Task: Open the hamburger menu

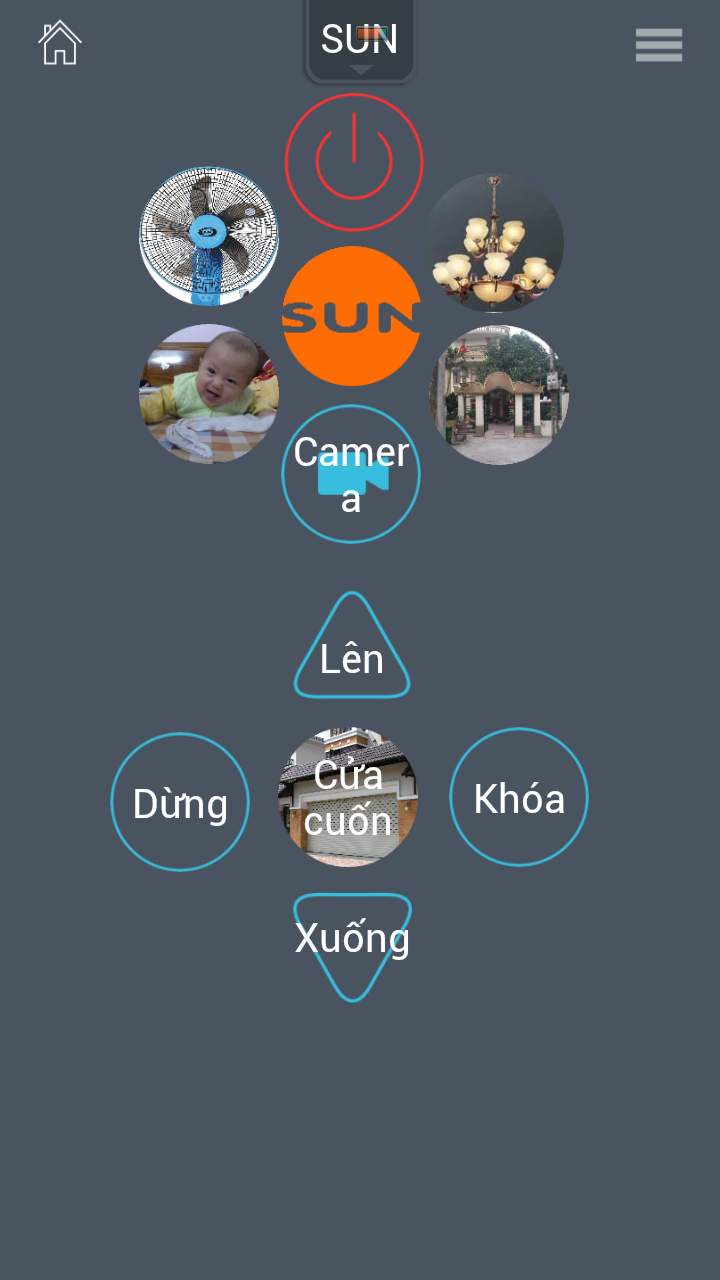Action: tap(659, 45)
